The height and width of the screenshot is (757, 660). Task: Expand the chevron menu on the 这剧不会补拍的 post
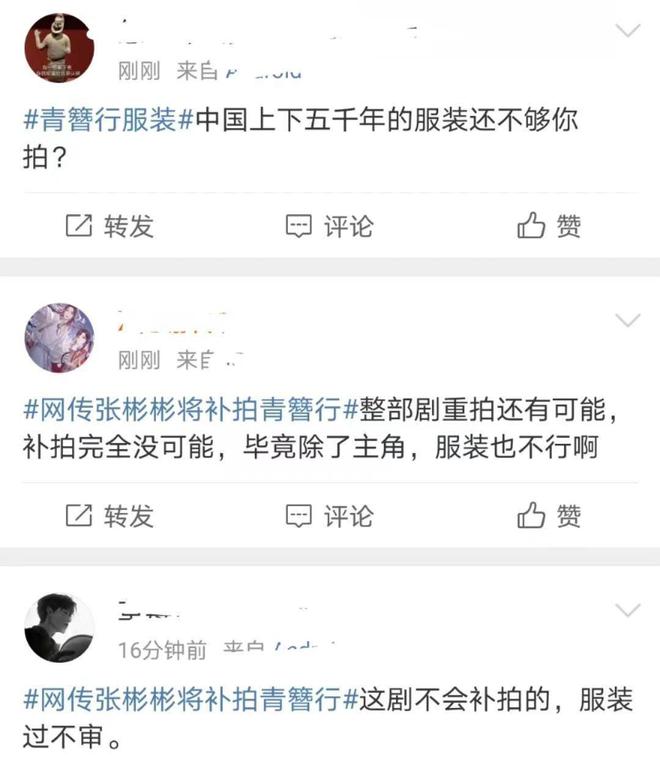(x=627, y=609)
